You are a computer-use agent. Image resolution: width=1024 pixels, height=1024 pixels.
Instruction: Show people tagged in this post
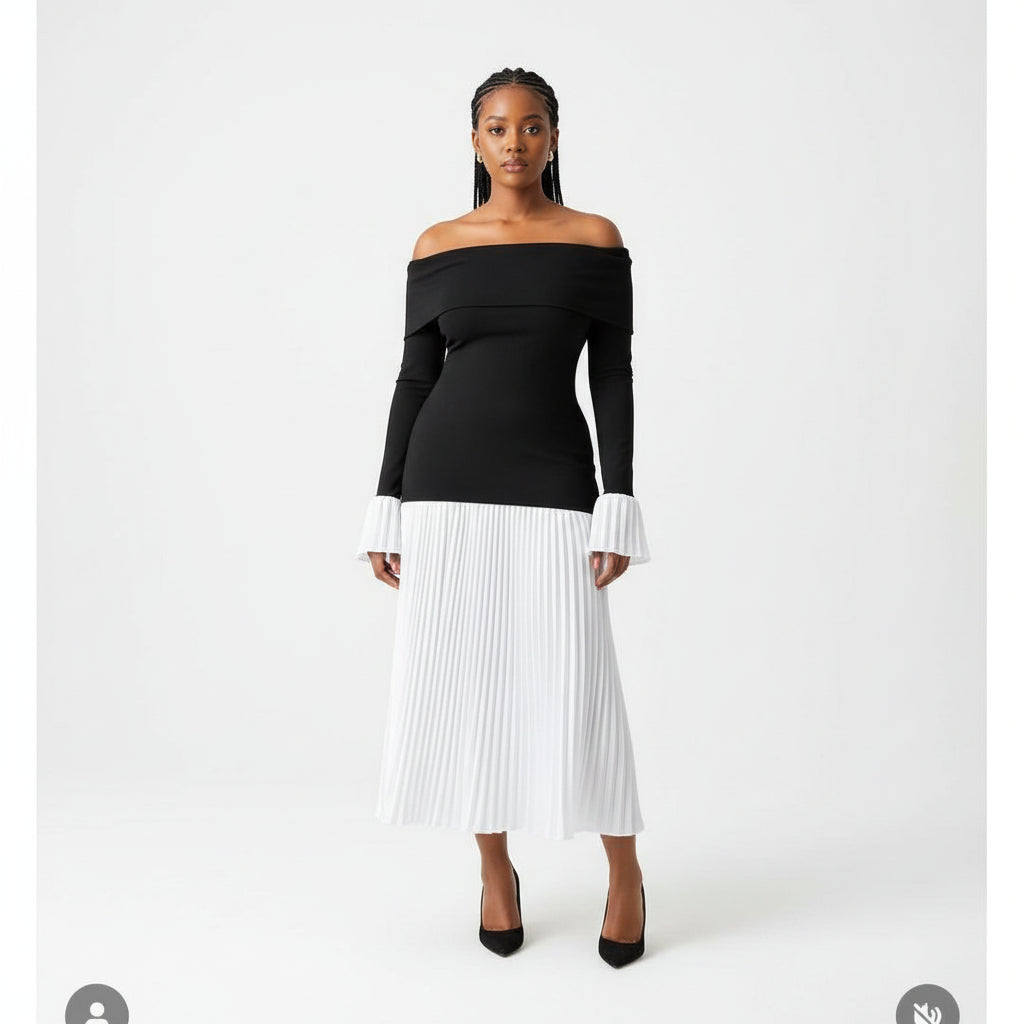click(96, 1008)
